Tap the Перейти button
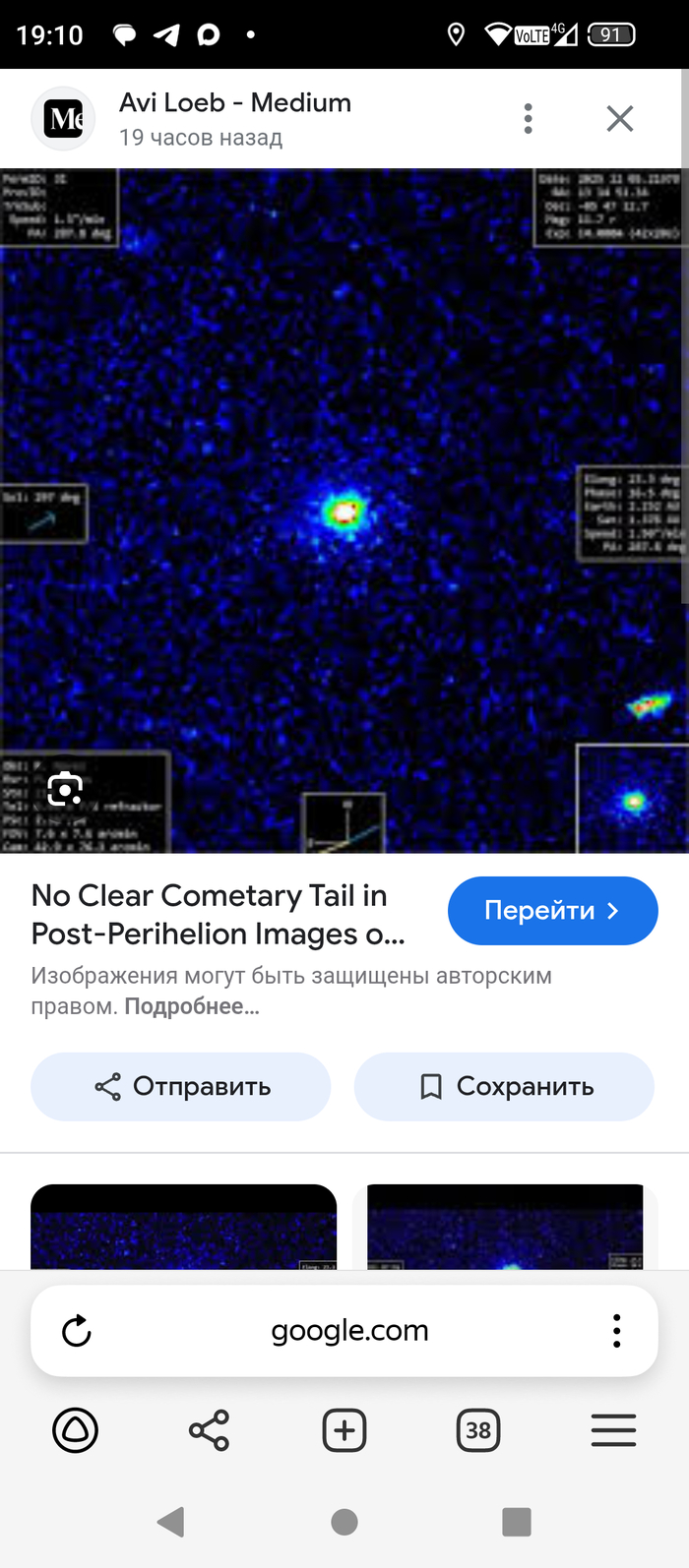 pyautogui.click(x=552, y=911)
